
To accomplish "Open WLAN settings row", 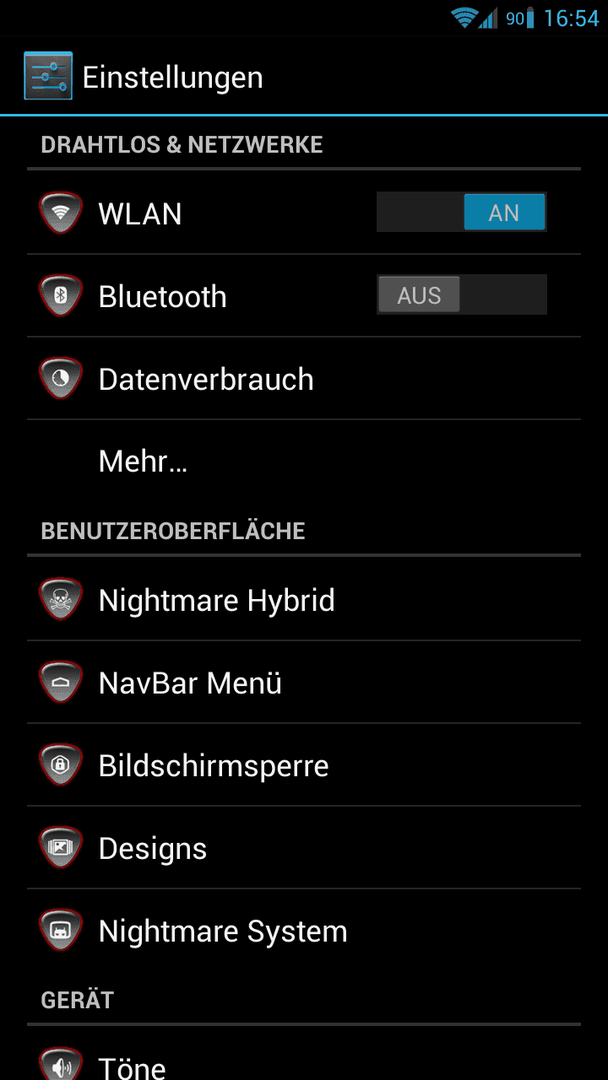I will tap(304, 213).
